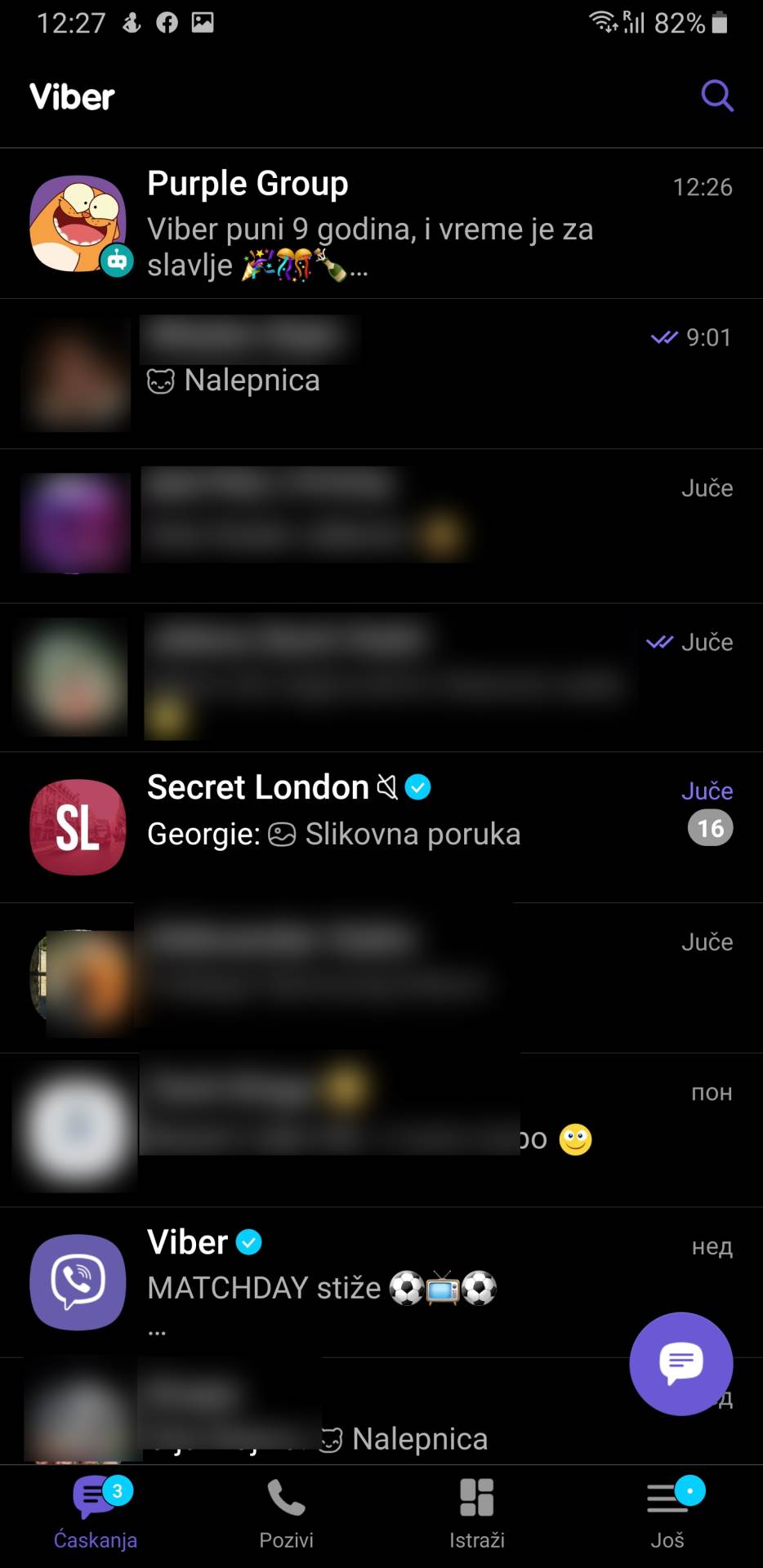Open the search magnifier icon

716,96
